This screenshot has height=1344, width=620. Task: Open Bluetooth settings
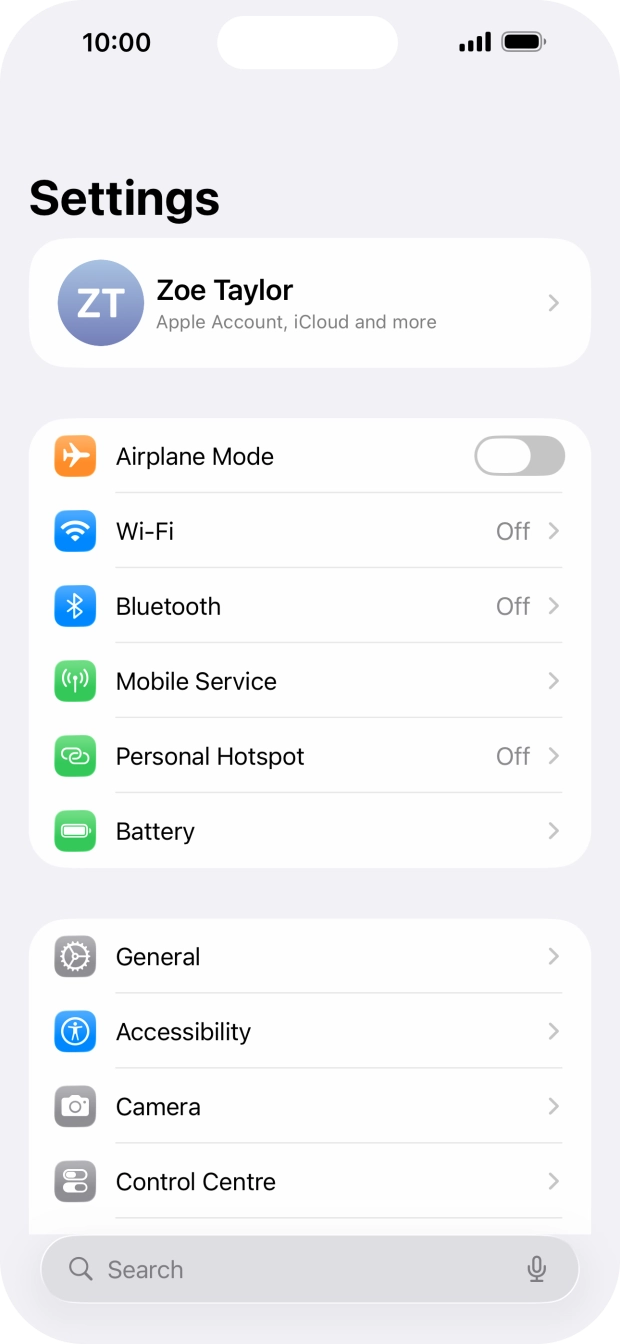[310, 606]
